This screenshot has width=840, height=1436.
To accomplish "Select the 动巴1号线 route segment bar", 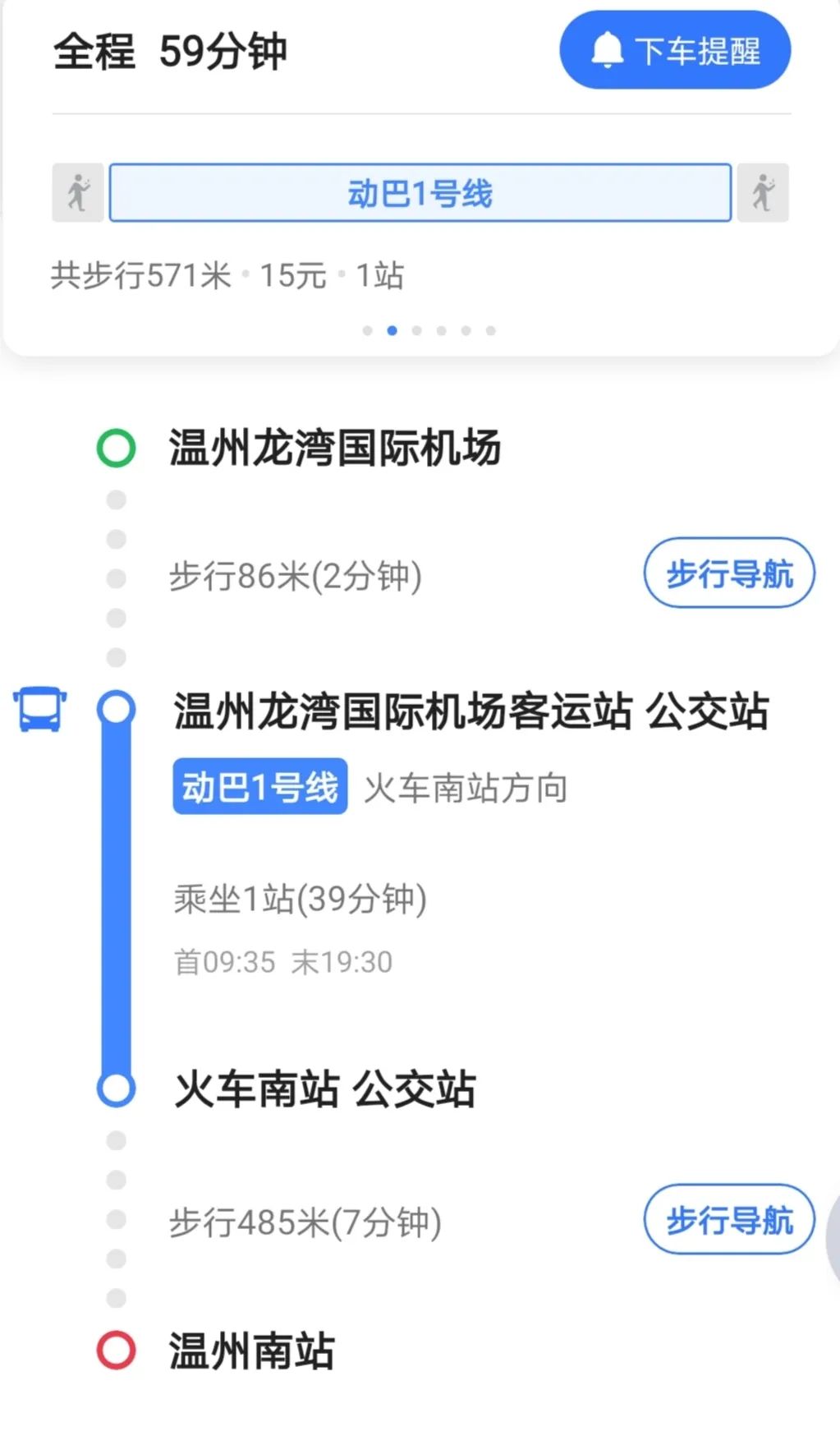I will tap(420, 193).
